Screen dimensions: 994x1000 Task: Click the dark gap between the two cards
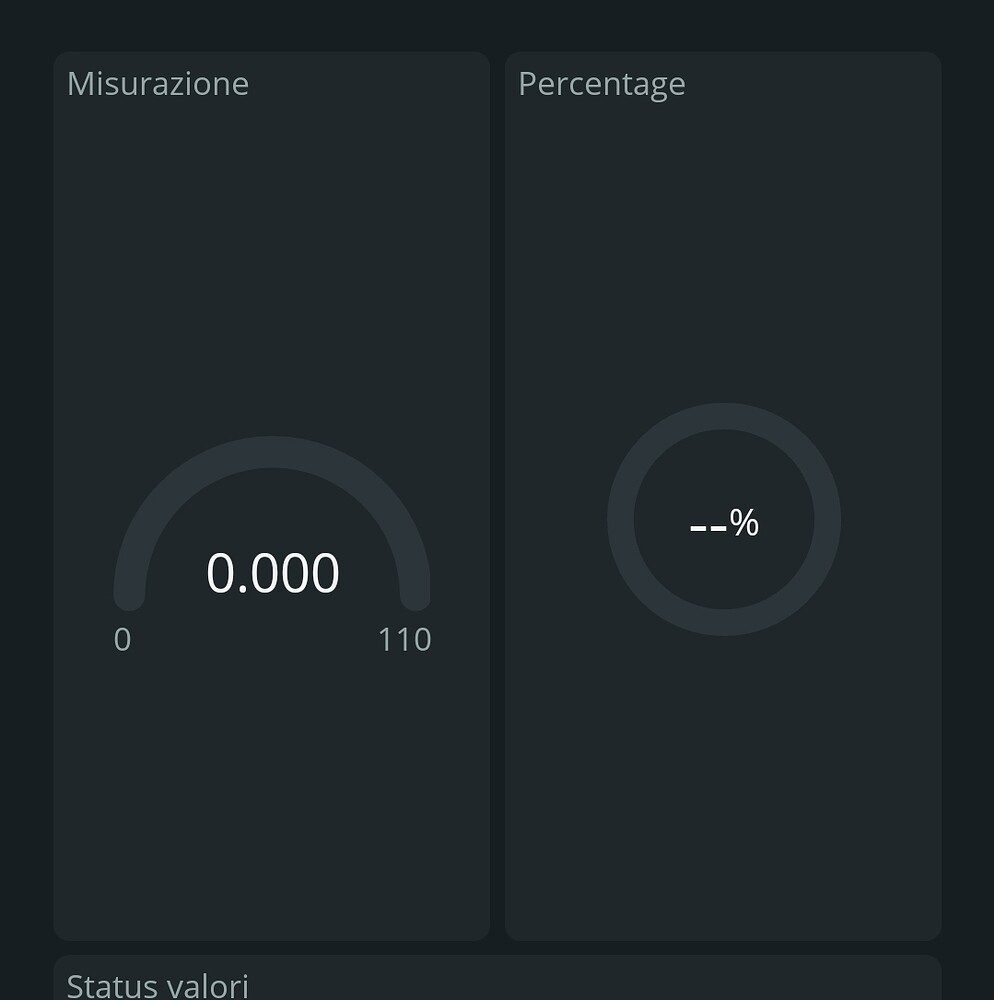pos(497,500)
